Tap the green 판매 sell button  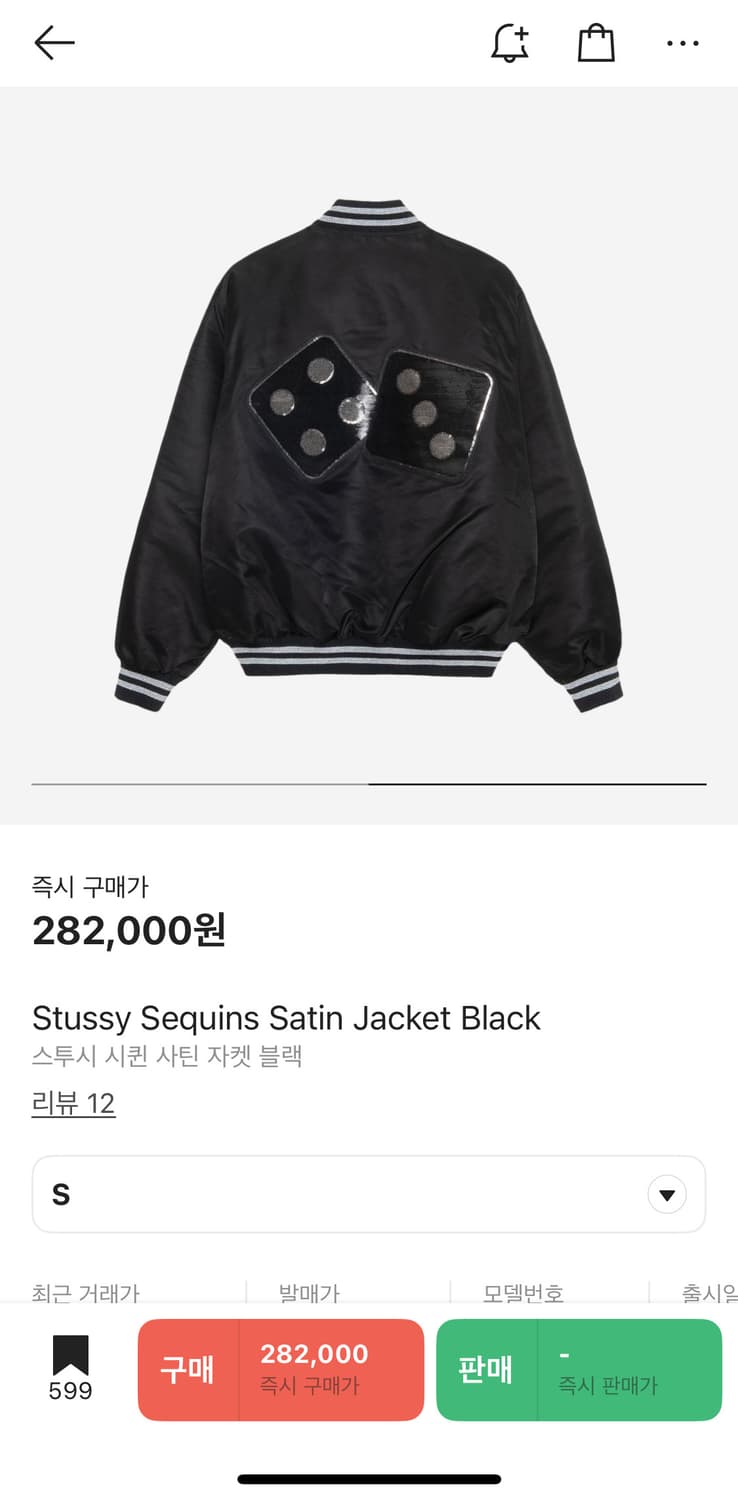click(x=578, y=1369)
